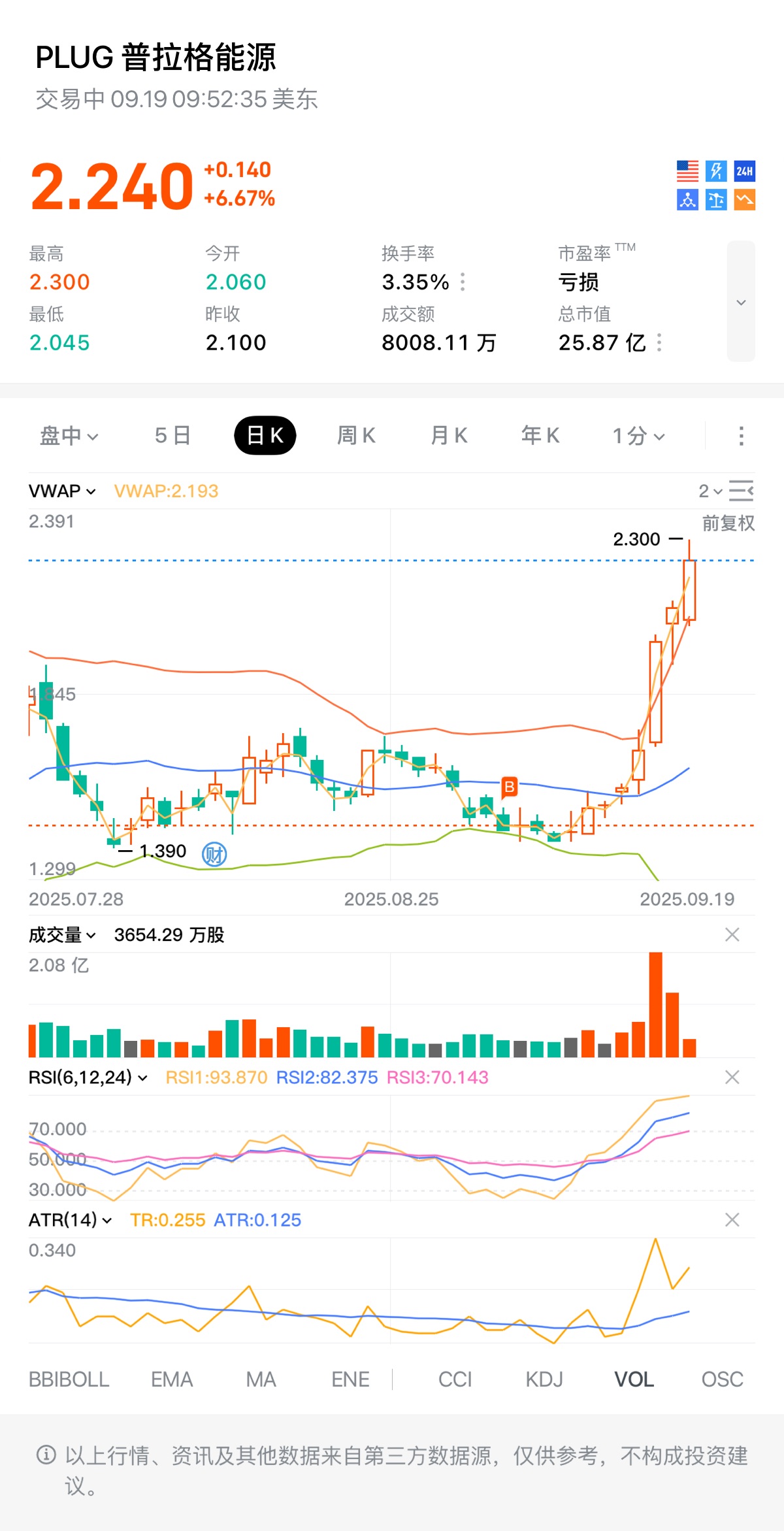Switch to the 5日 chart tab

pyautogui.click(x=172, y=436)
